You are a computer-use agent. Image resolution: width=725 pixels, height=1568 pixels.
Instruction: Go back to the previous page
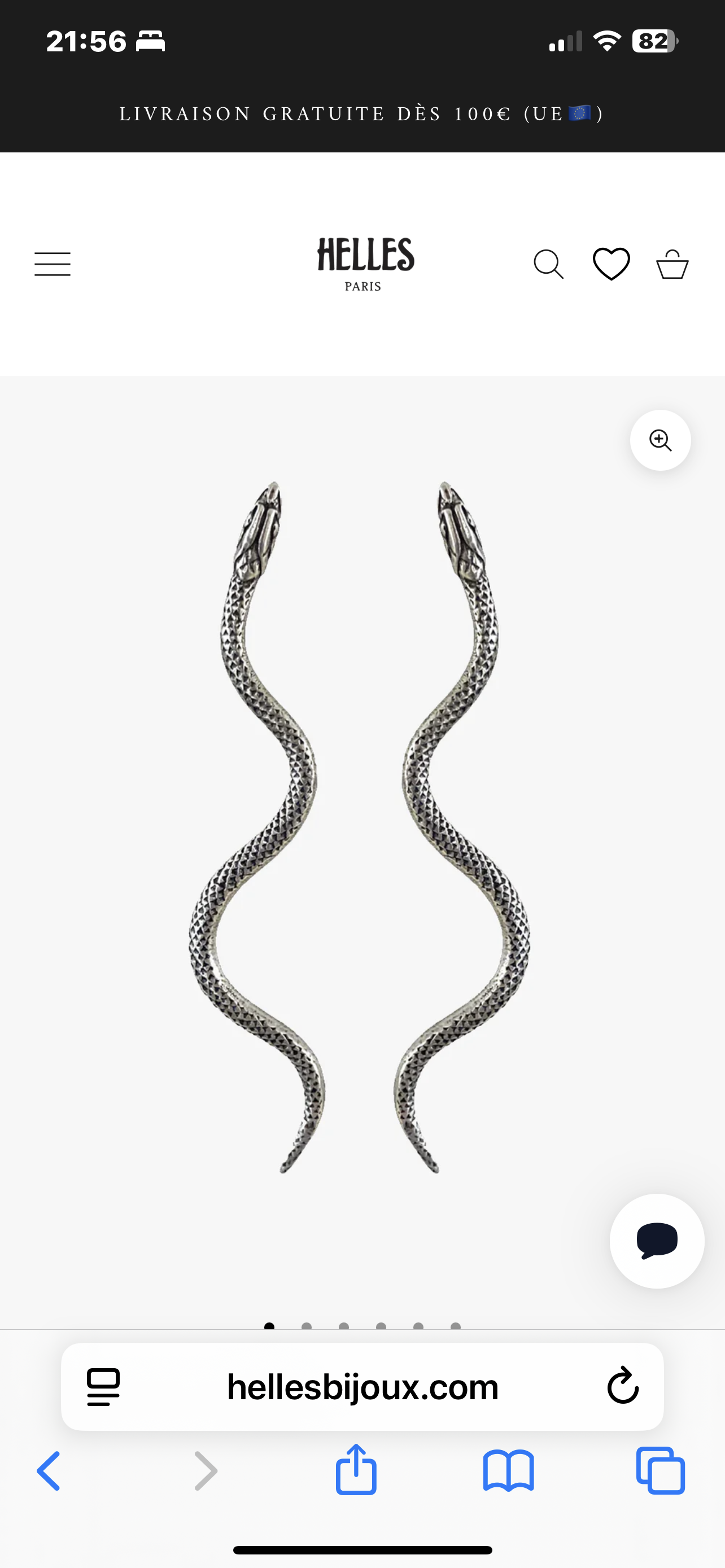[49, 1470]
